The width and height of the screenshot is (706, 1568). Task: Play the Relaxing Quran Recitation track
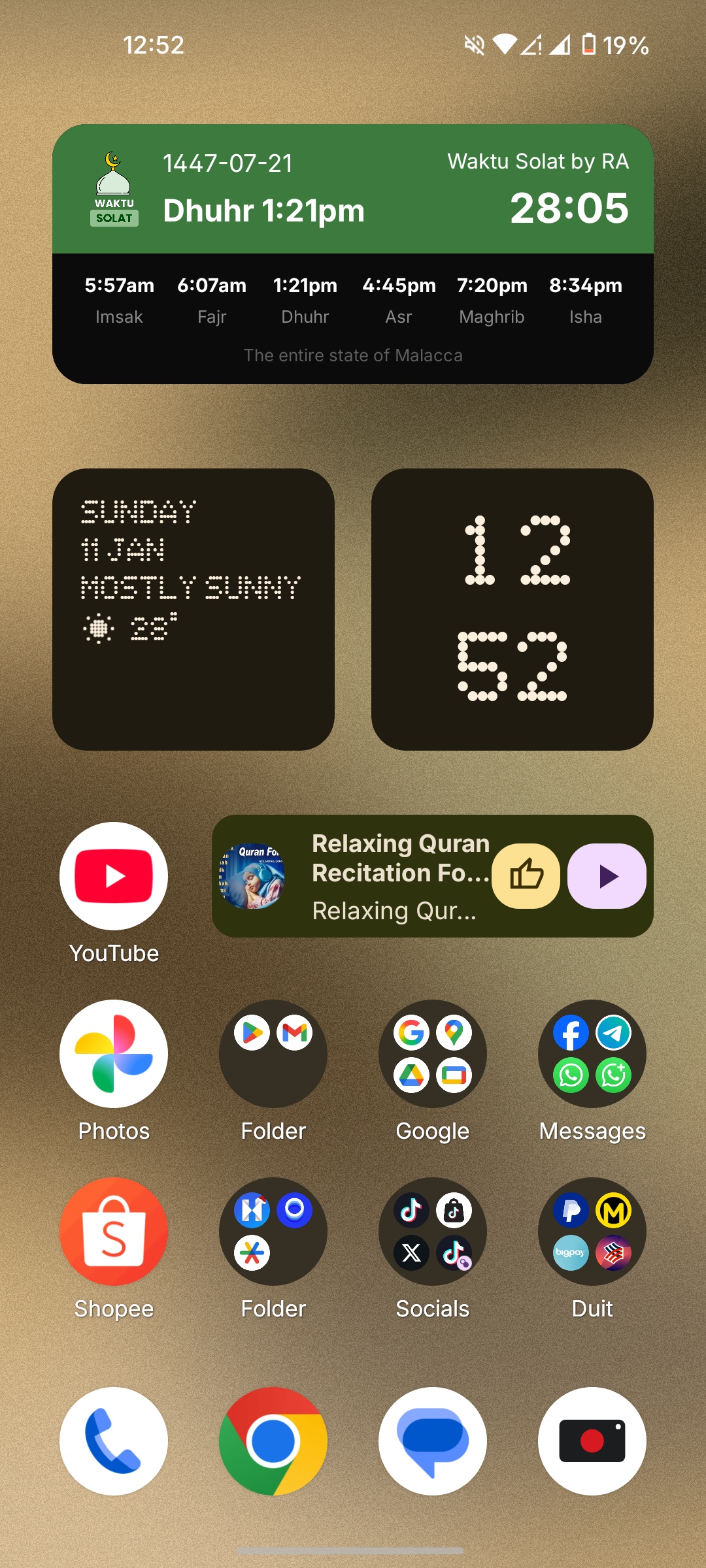tap(607, 875)
